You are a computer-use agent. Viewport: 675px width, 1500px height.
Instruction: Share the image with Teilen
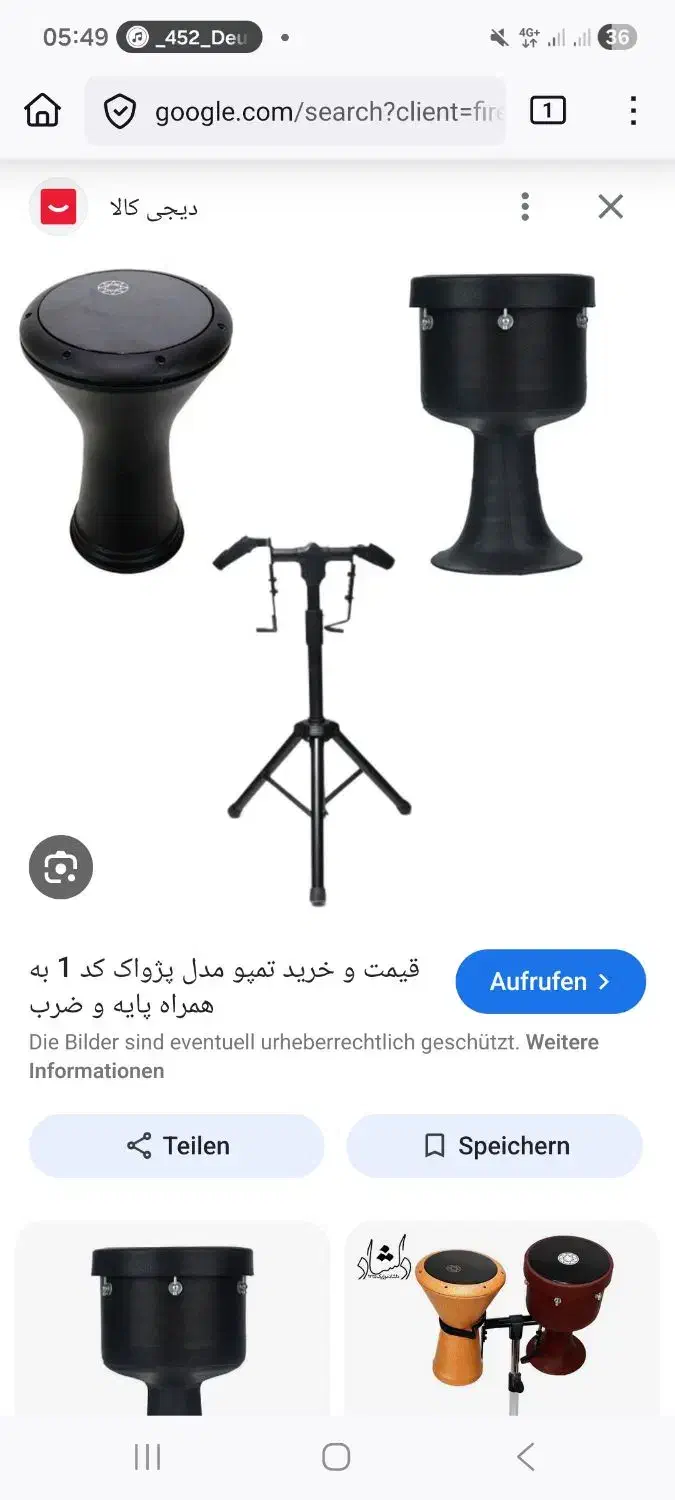point(177,1146)
